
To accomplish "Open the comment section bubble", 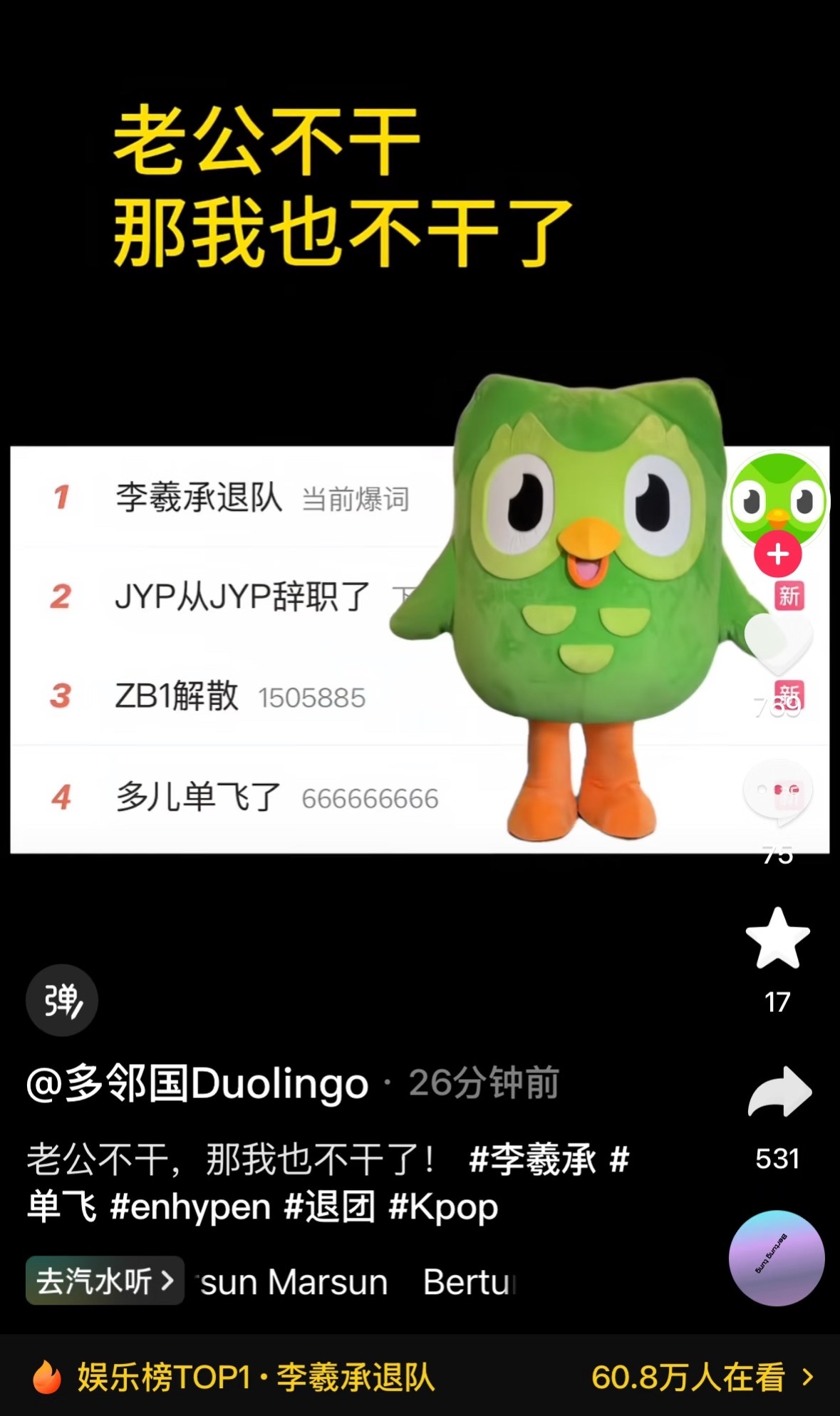I will [x=778, y=789].
